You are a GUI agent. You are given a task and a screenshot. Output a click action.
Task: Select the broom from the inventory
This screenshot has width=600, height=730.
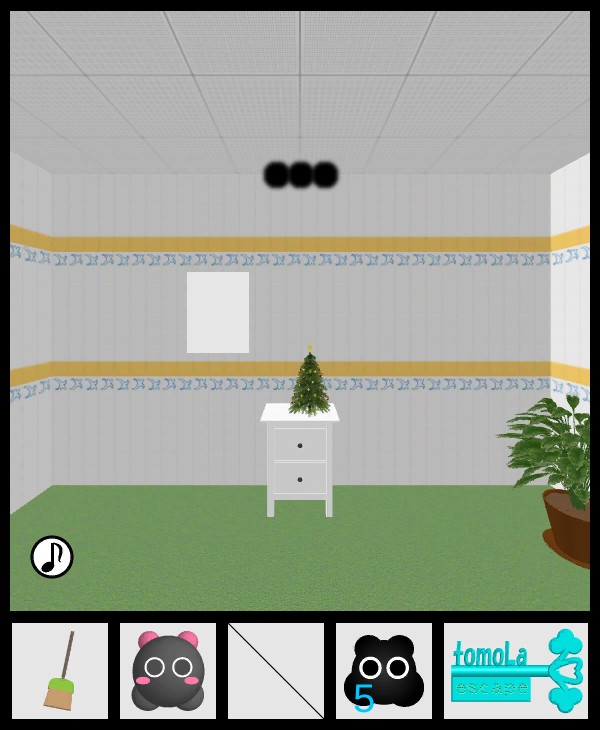60,671
